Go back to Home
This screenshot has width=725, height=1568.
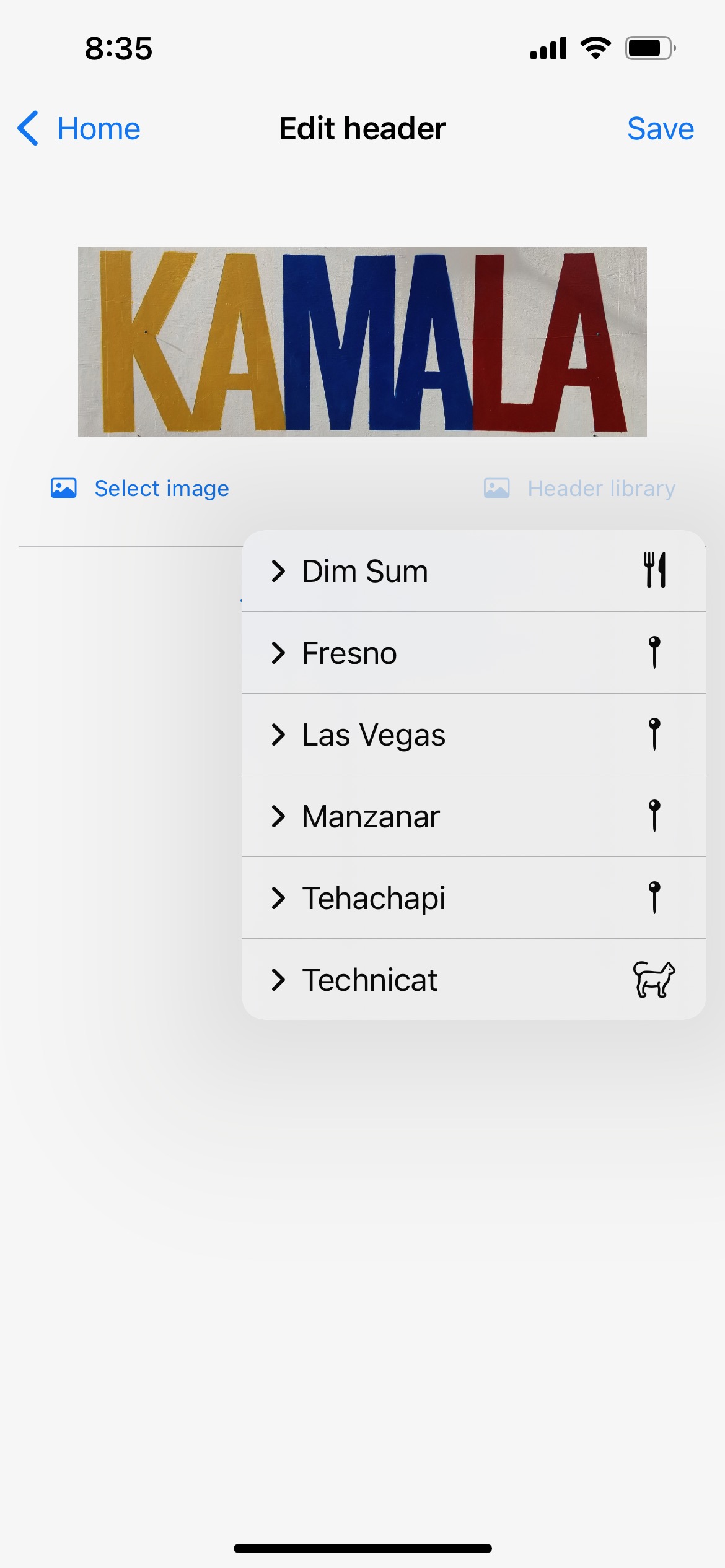79,129
